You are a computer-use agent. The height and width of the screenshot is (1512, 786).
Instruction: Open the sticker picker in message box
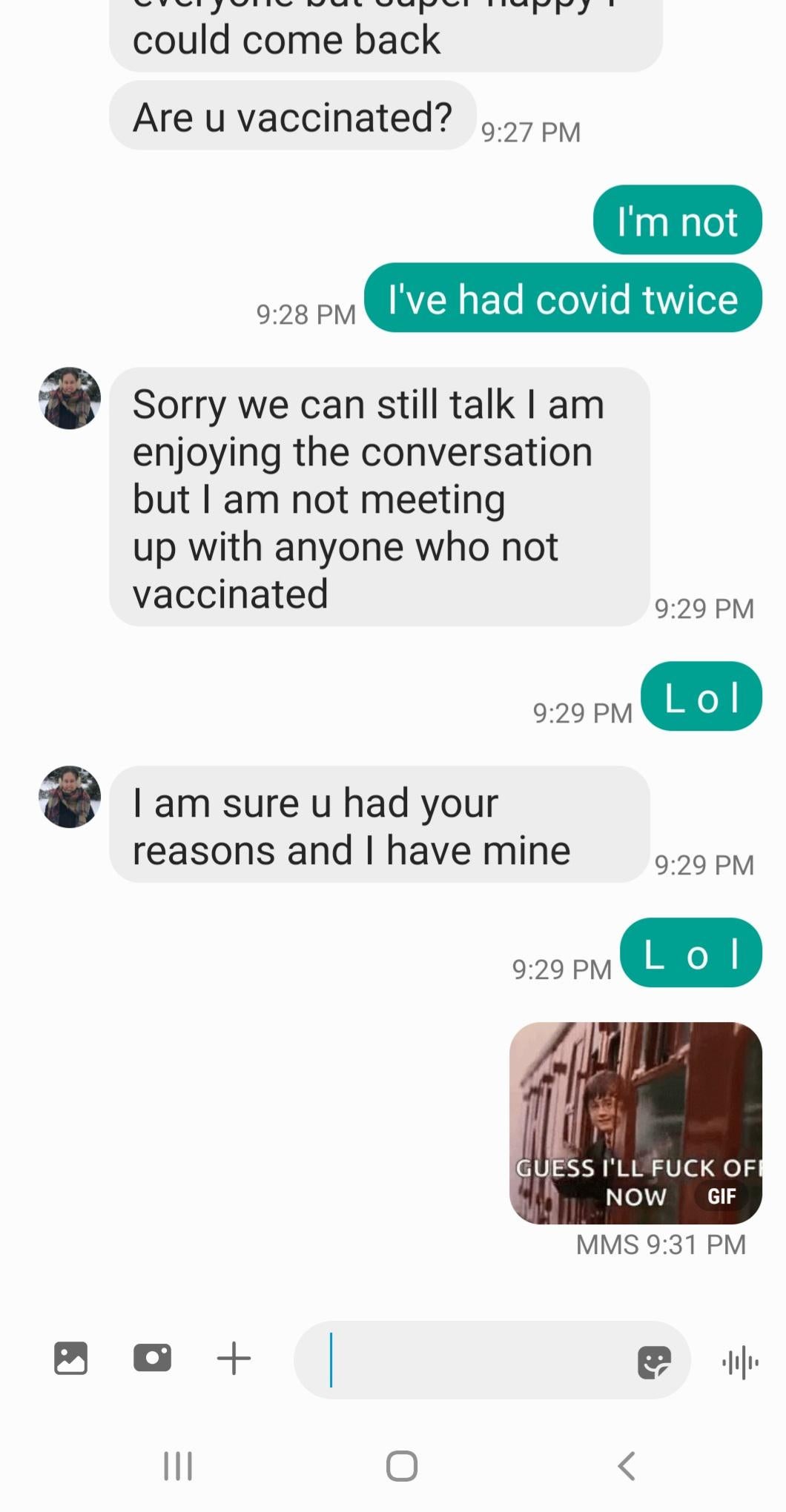pos(654,1362)
